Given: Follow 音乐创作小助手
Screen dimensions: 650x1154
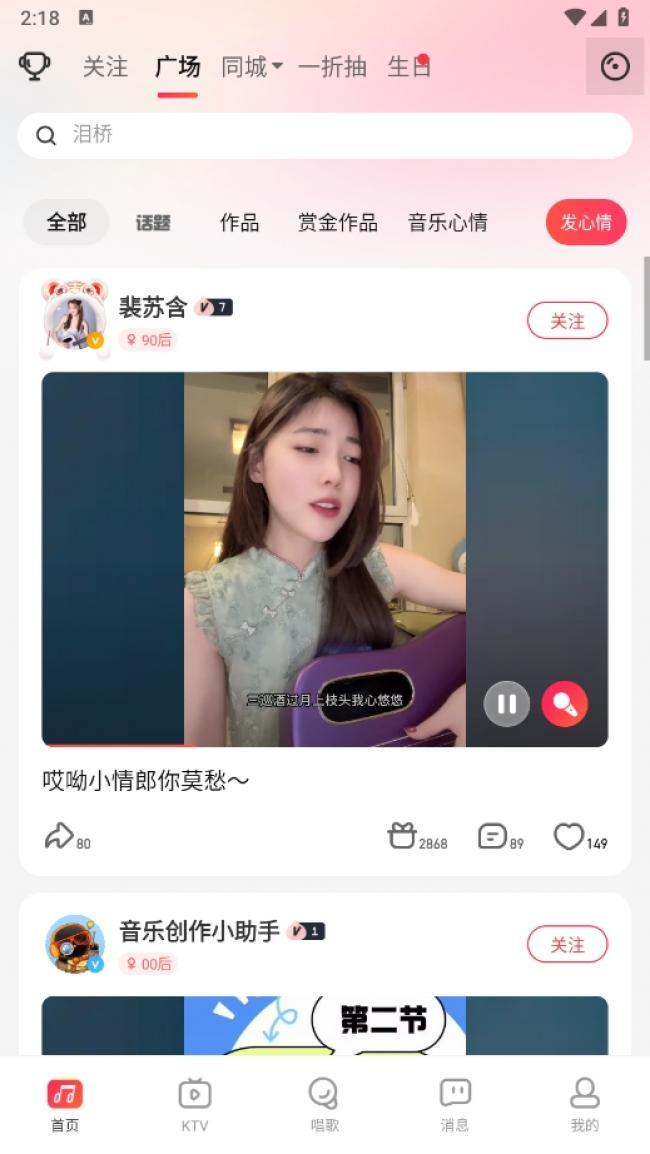Looking at the screenshot, I should 567,944.
